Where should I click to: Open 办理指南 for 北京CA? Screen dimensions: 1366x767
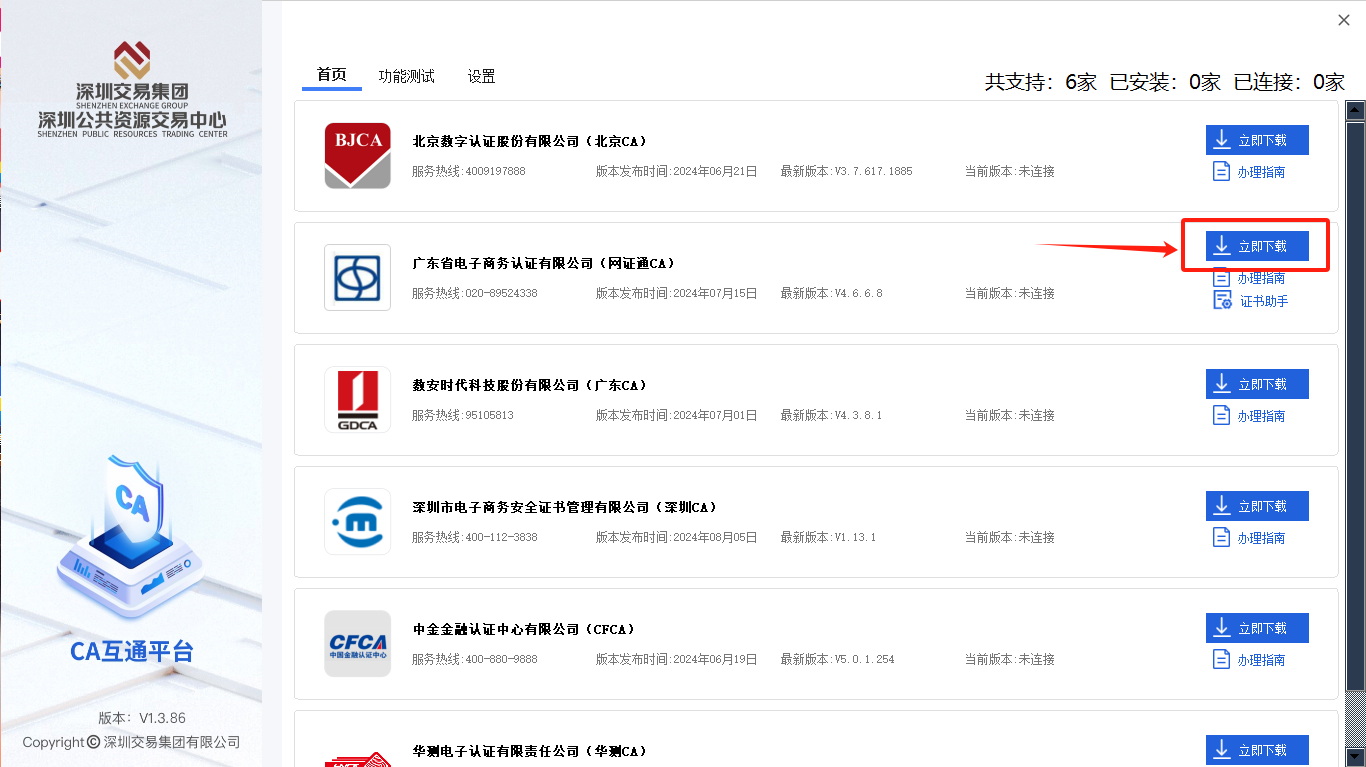tap(1249, 172)
